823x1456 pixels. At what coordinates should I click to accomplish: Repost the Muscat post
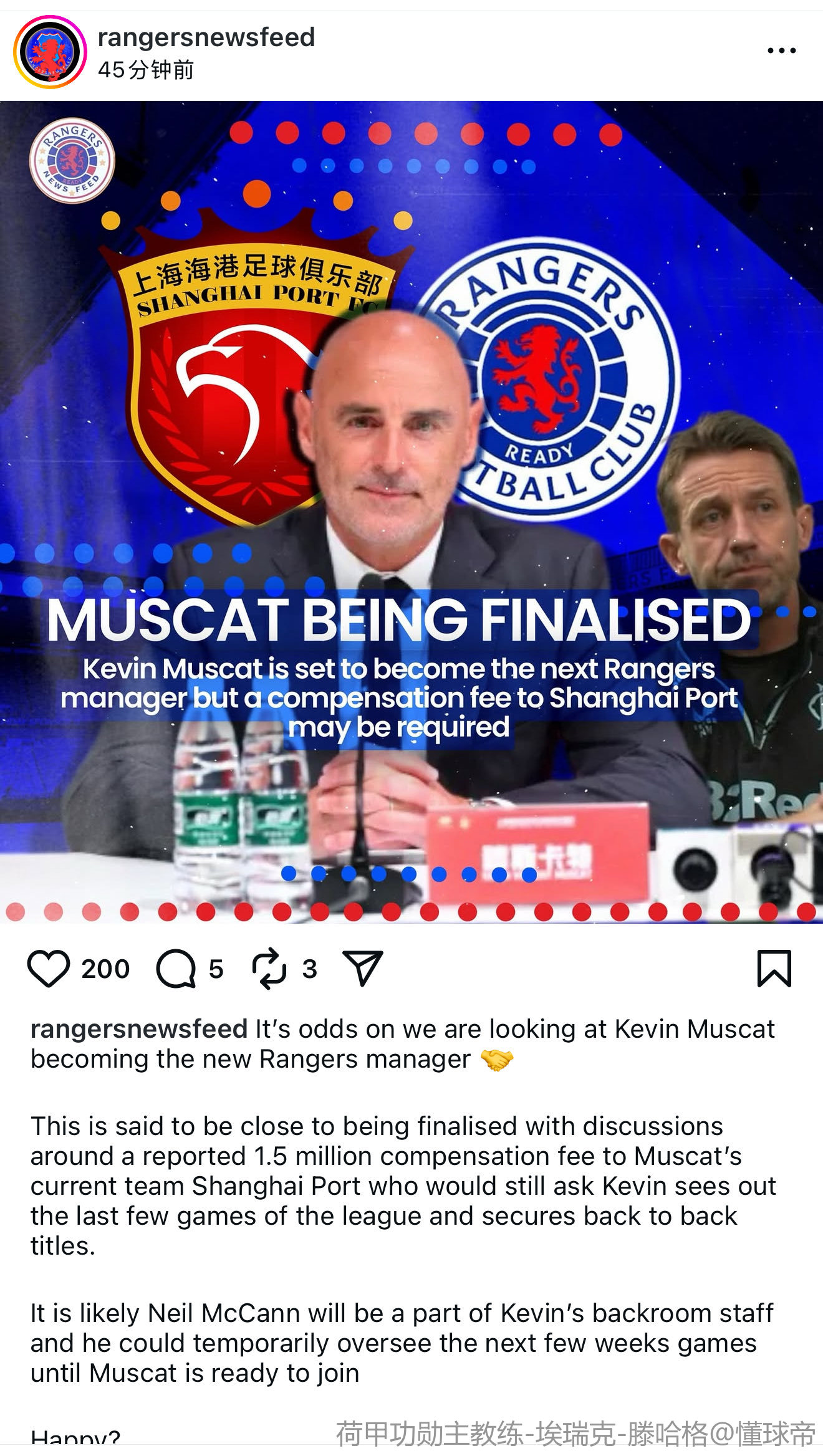pyautogui.click(x=269, y=969)
